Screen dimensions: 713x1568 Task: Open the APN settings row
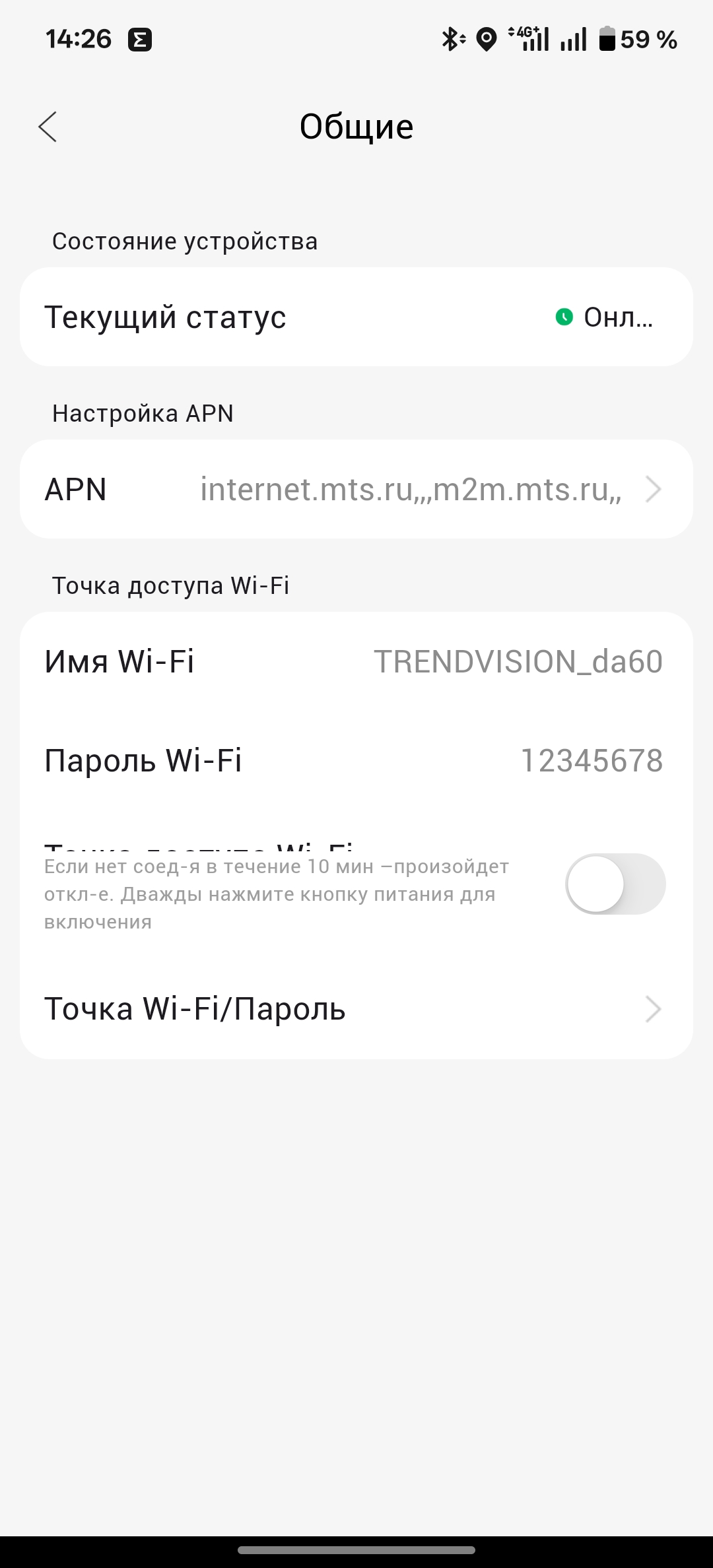[x=356, y=489]
